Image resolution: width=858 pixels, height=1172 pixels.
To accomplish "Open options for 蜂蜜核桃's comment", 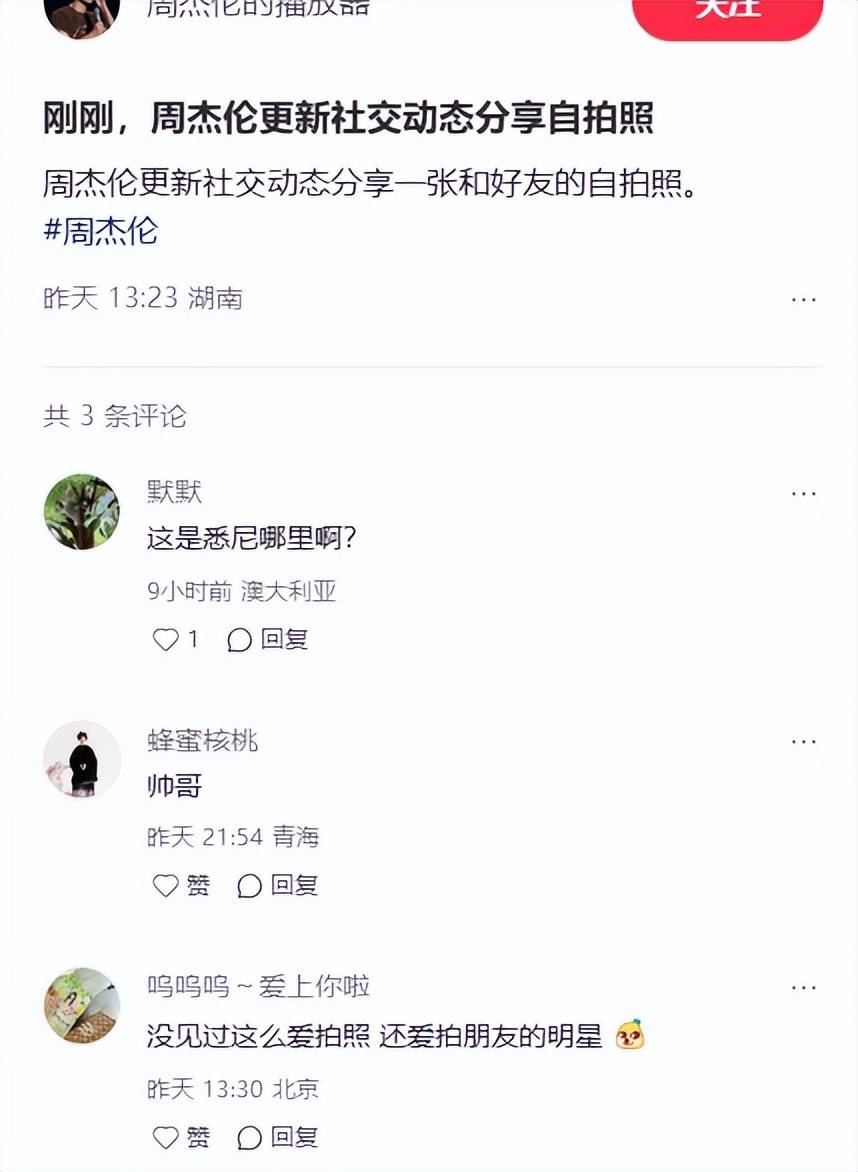I will click(804, 741).
